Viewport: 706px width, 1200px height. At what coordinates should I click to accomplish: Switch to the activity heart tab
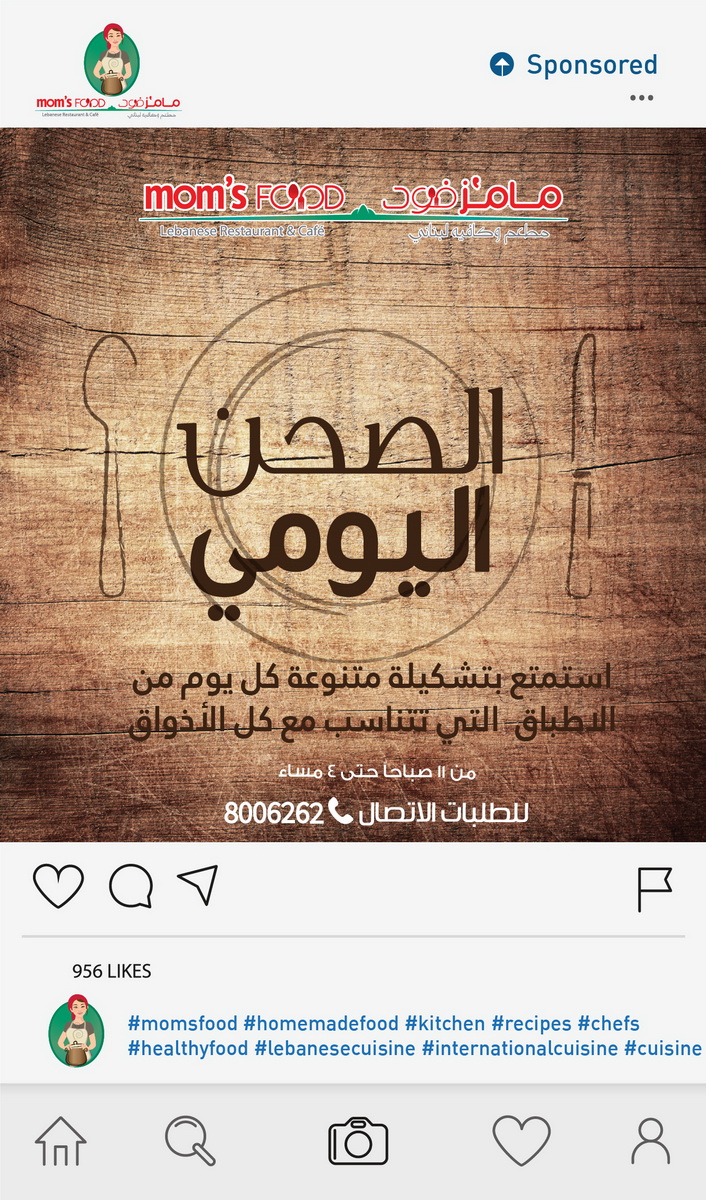521,1141
